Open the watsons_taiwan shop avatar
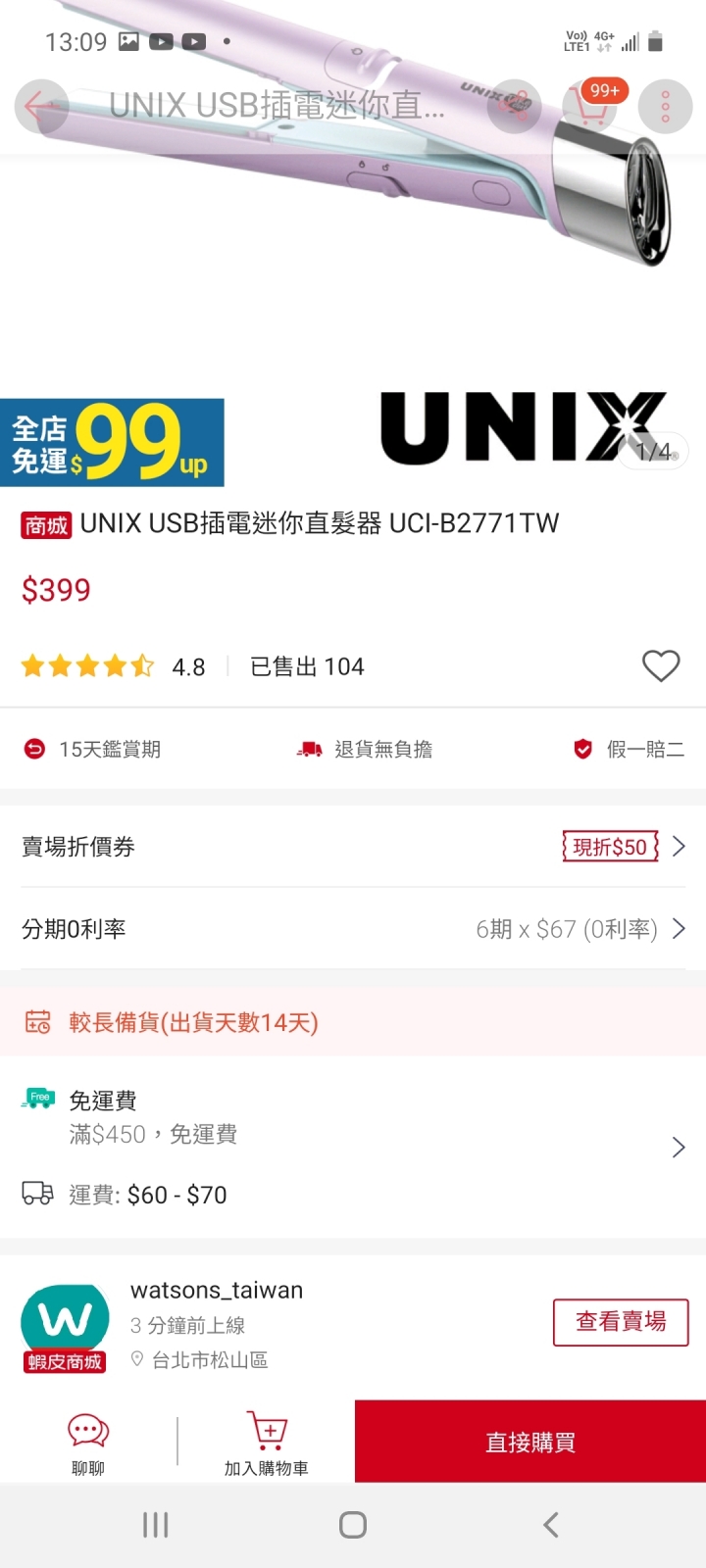The width and height of the screenshot is (706, 1568). [x=65, y=1325]
